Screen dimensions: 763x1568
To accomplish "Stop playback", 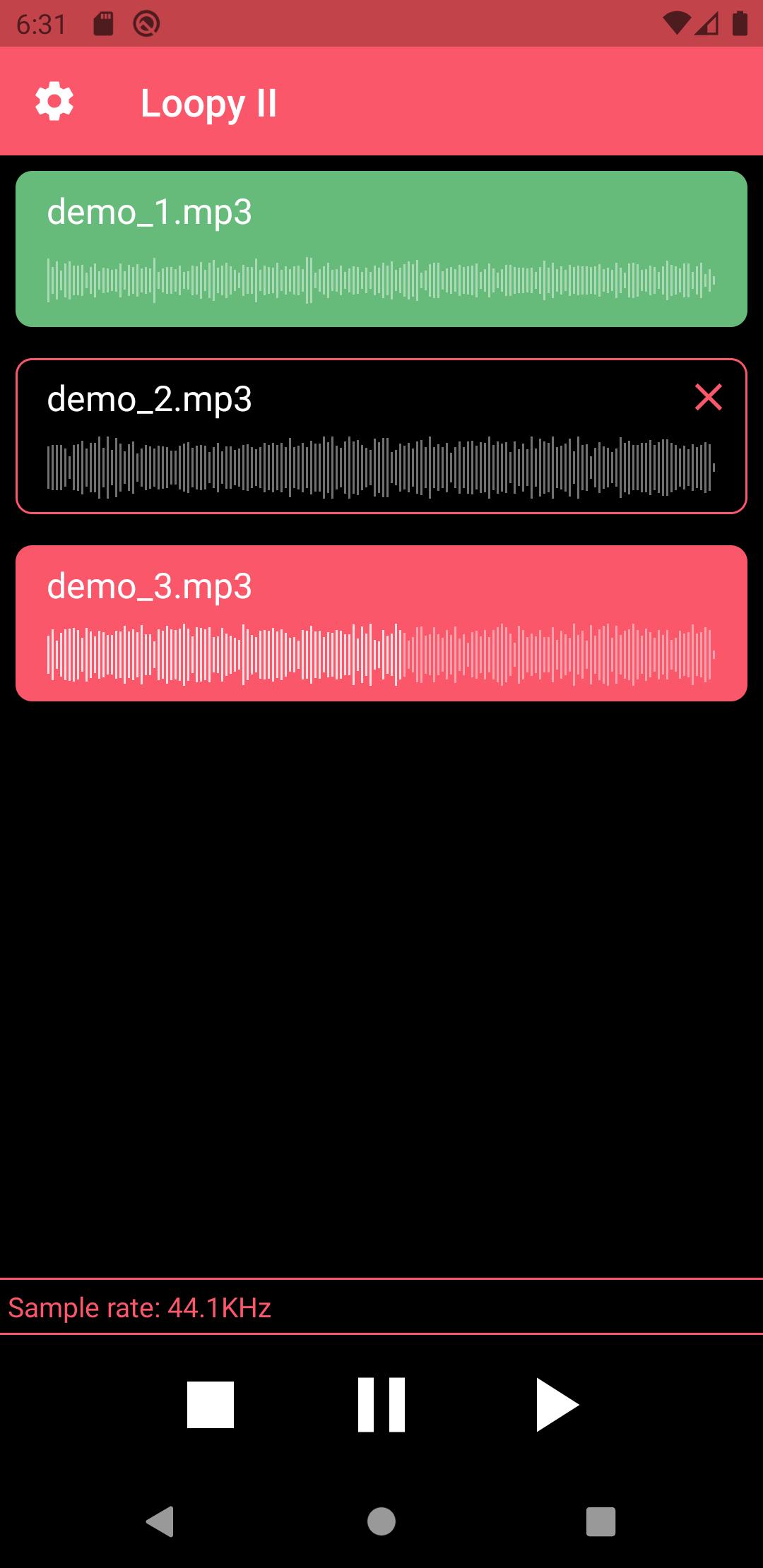I will pyautogui.click(x=211, y=1405).
